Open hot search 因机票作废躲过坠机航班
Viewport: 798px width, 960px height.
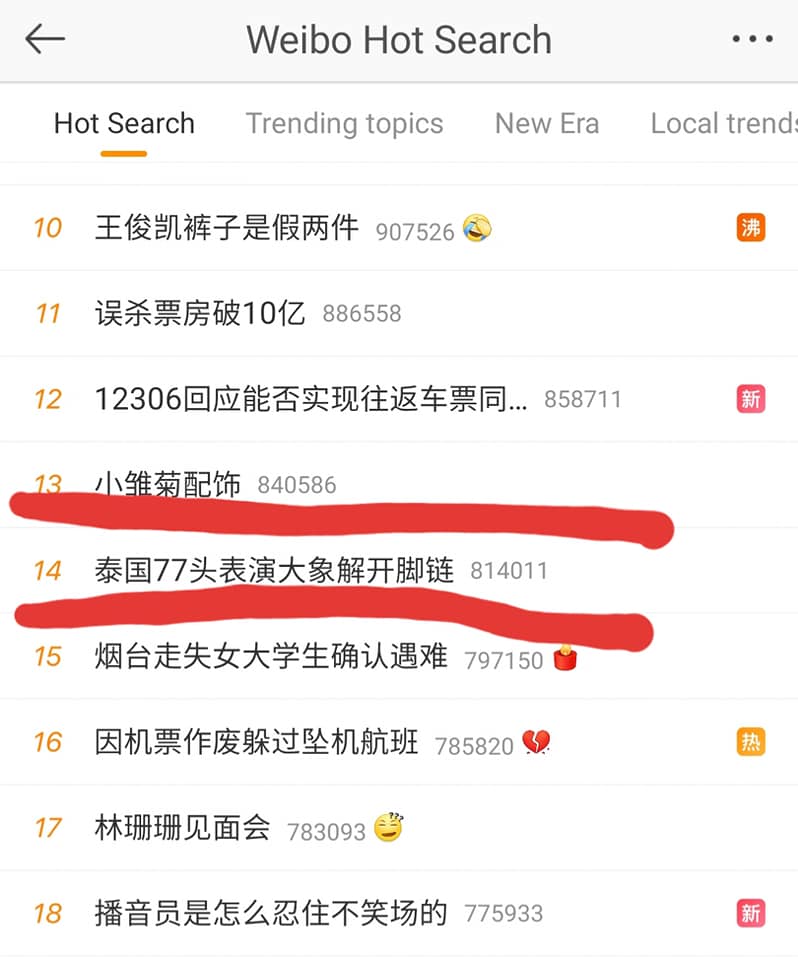pos(256,743)
